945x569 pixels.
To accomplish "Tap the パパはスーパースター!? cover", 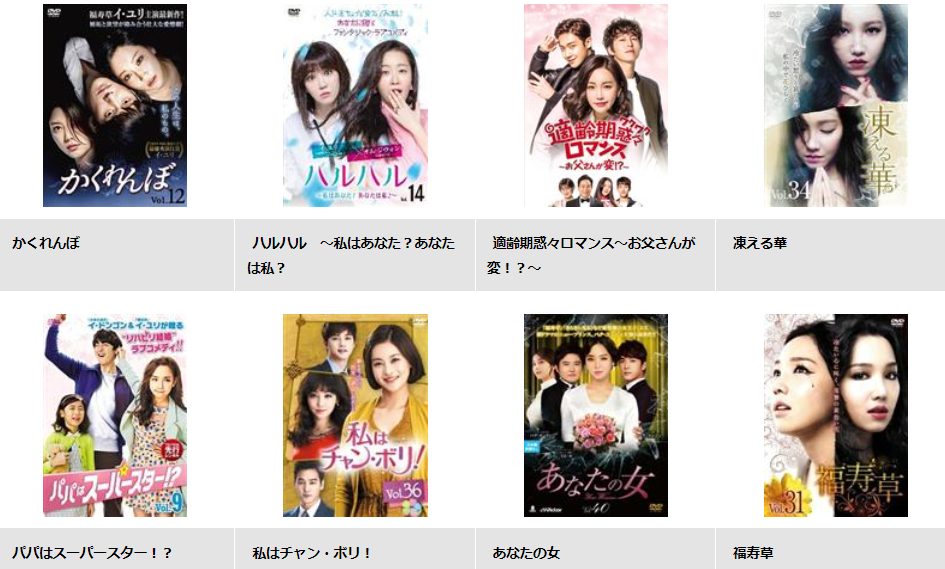I will (115, 415).
